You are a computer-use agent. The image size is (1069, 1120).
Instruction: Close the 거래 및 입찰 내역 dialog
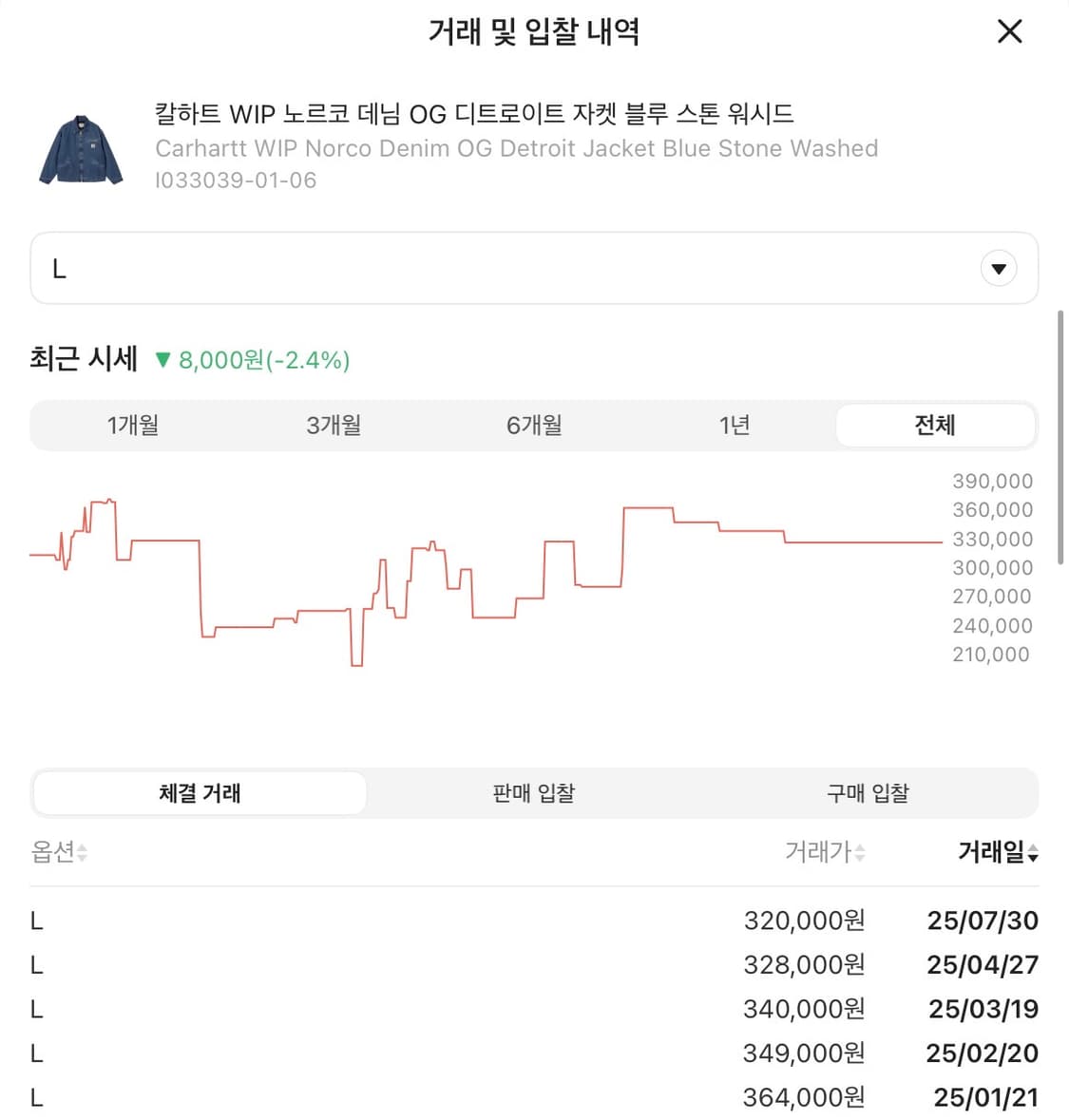pos(1008,31)
